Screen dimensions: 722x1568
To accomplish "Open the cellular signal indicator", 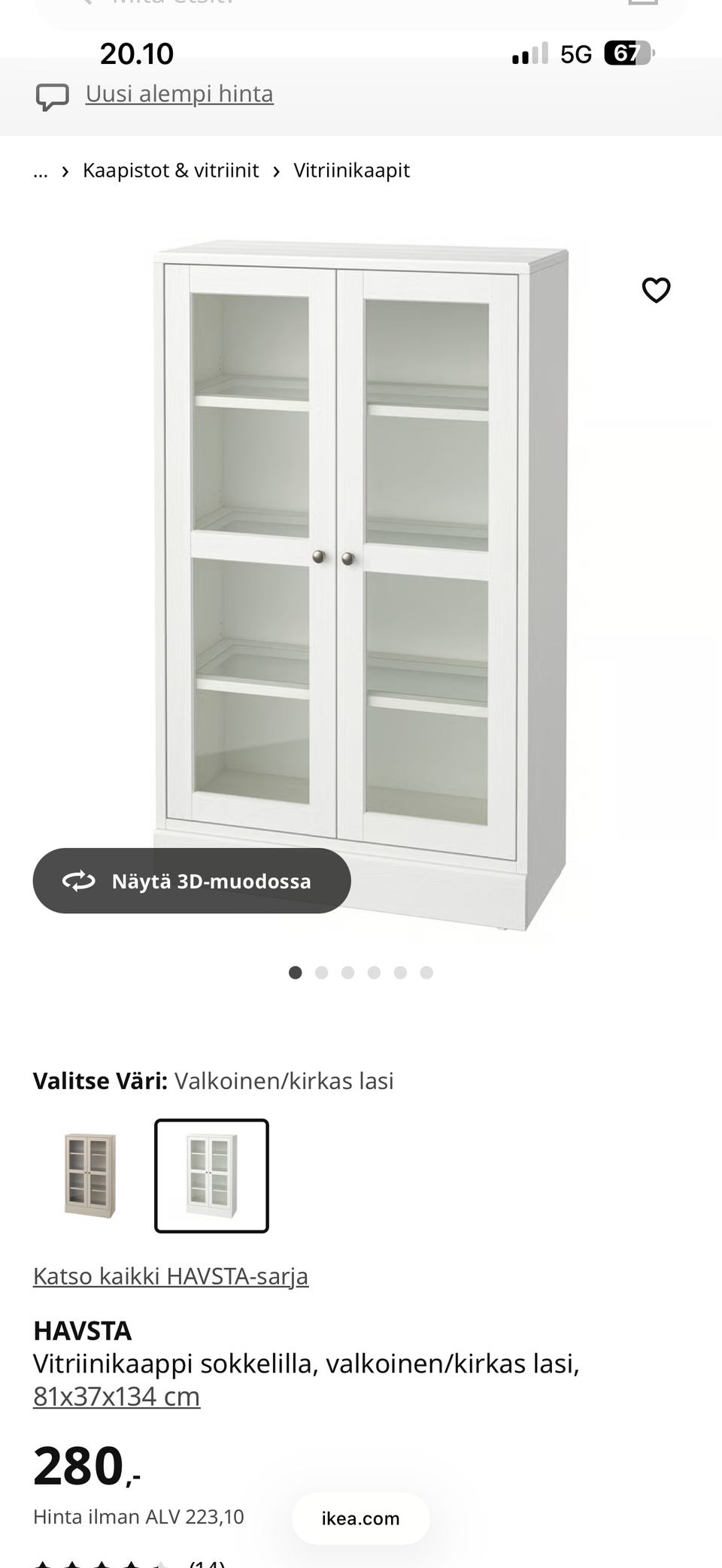I will (529, 53).
